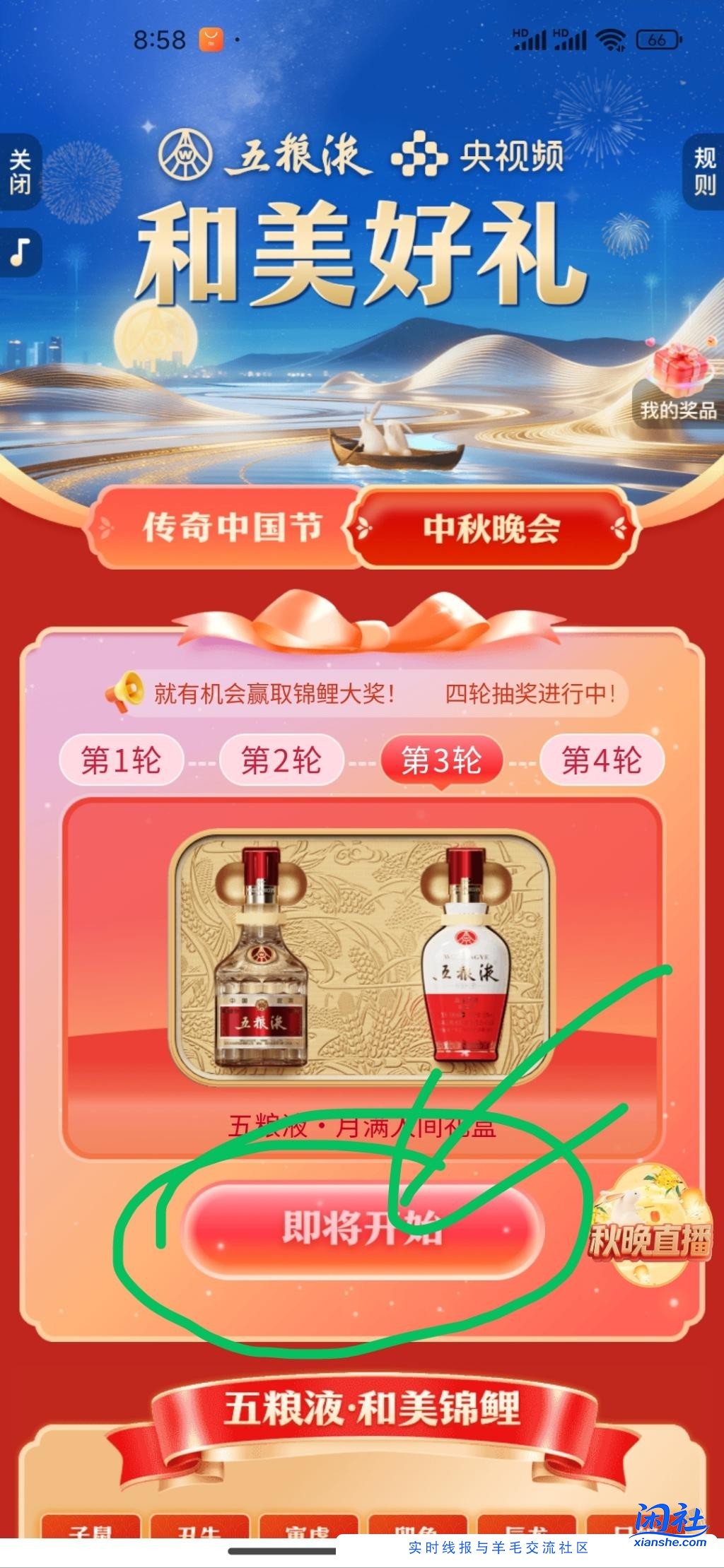Viewport: 724px width, 1568px height.
Task: Tap the 即将开始 button
Action: pos(362,1228)
